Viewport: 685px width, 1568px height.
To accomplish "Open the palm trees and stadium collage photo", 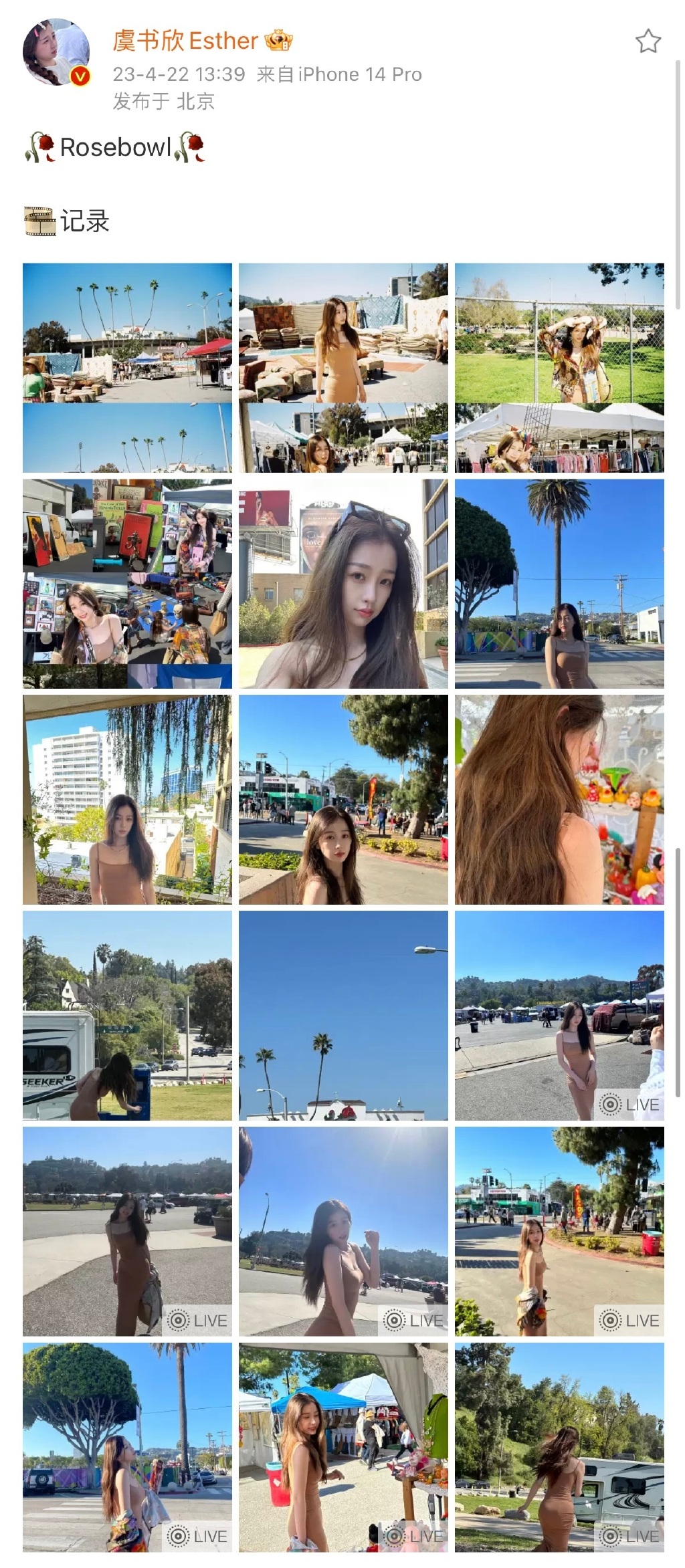I will tap(127, 368).
